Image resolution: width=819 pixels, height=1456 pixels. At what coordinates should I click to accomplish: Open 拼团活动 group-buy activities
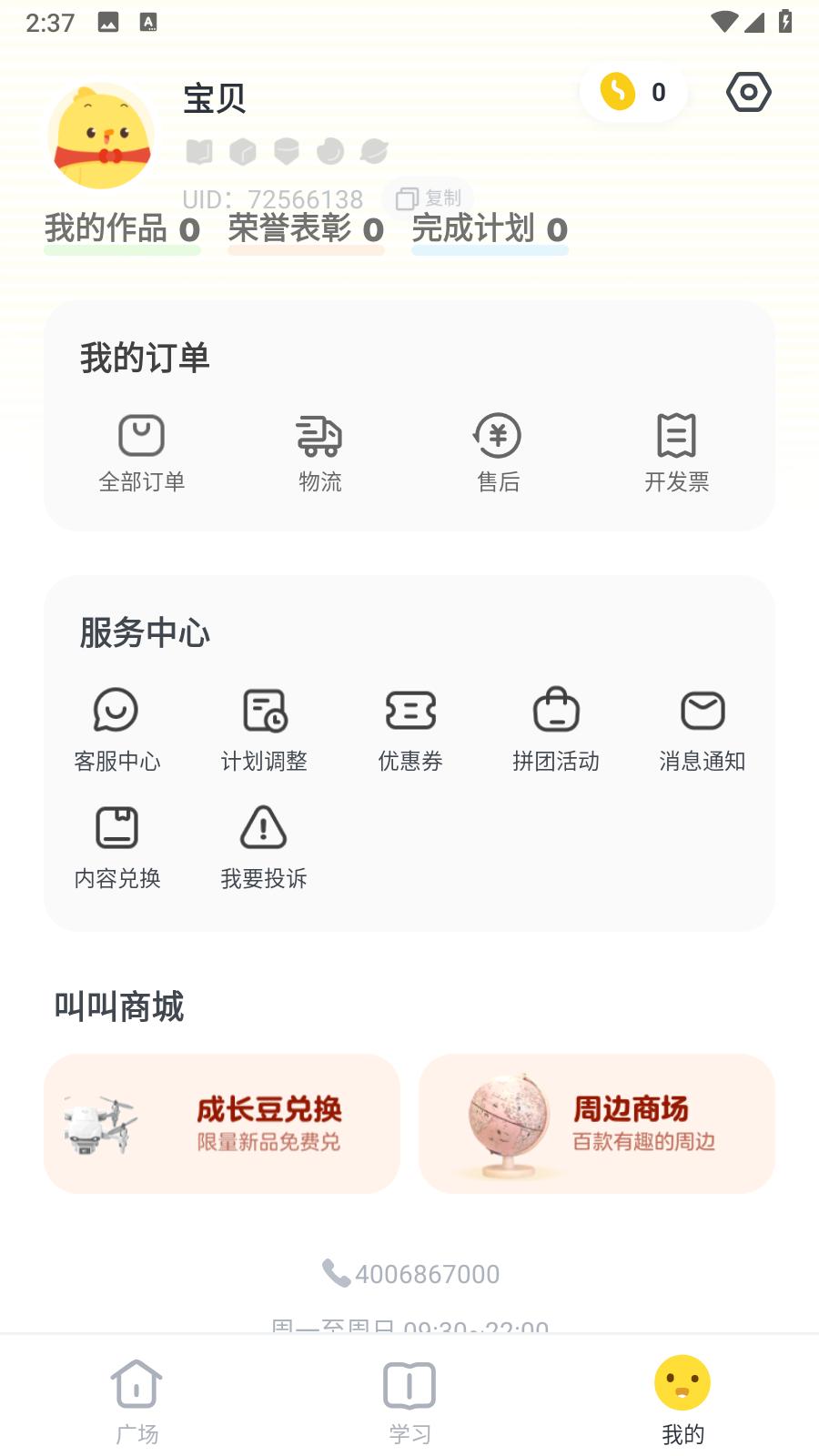[556, 728]
